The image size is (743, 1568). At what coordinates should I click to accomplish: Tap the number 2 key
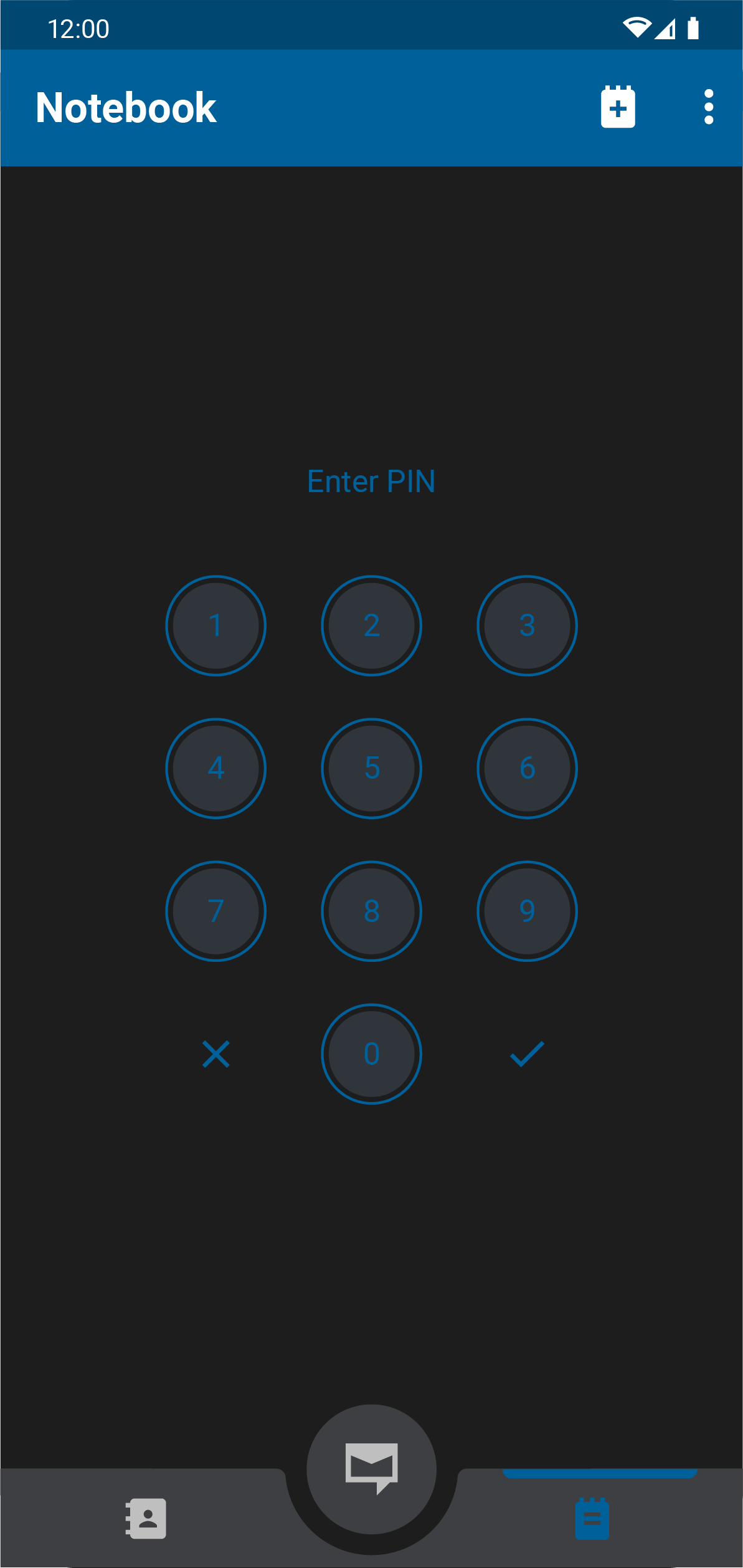coord(371,625)
